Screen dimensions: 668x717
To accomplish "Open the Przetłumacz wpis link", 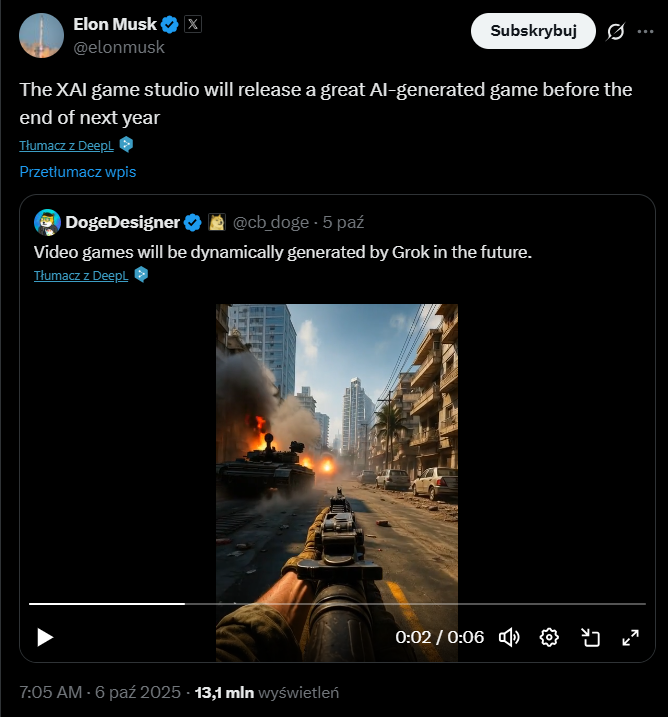I will 78,171.
